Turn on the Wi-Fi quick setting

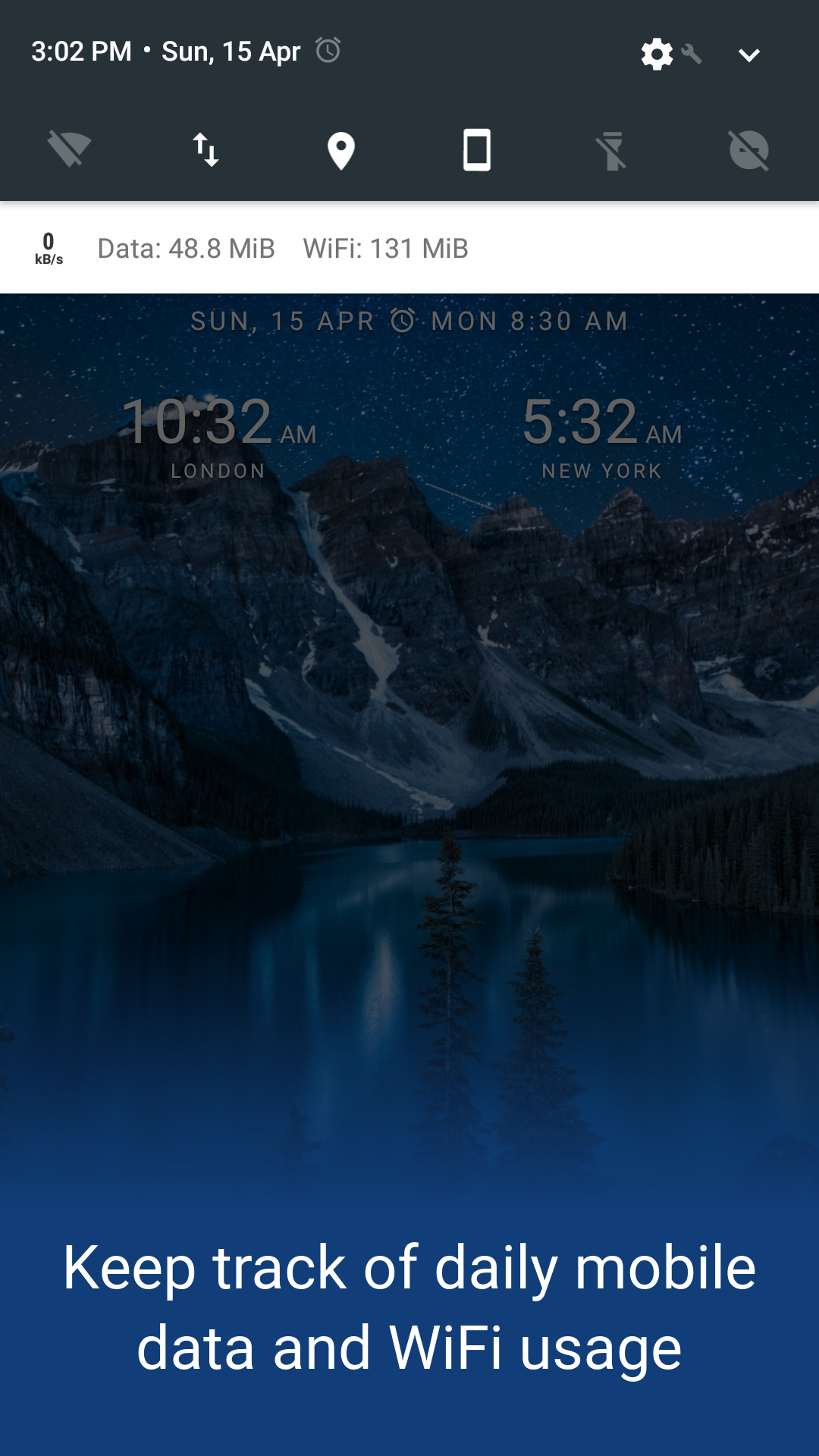tap(69, 149)
